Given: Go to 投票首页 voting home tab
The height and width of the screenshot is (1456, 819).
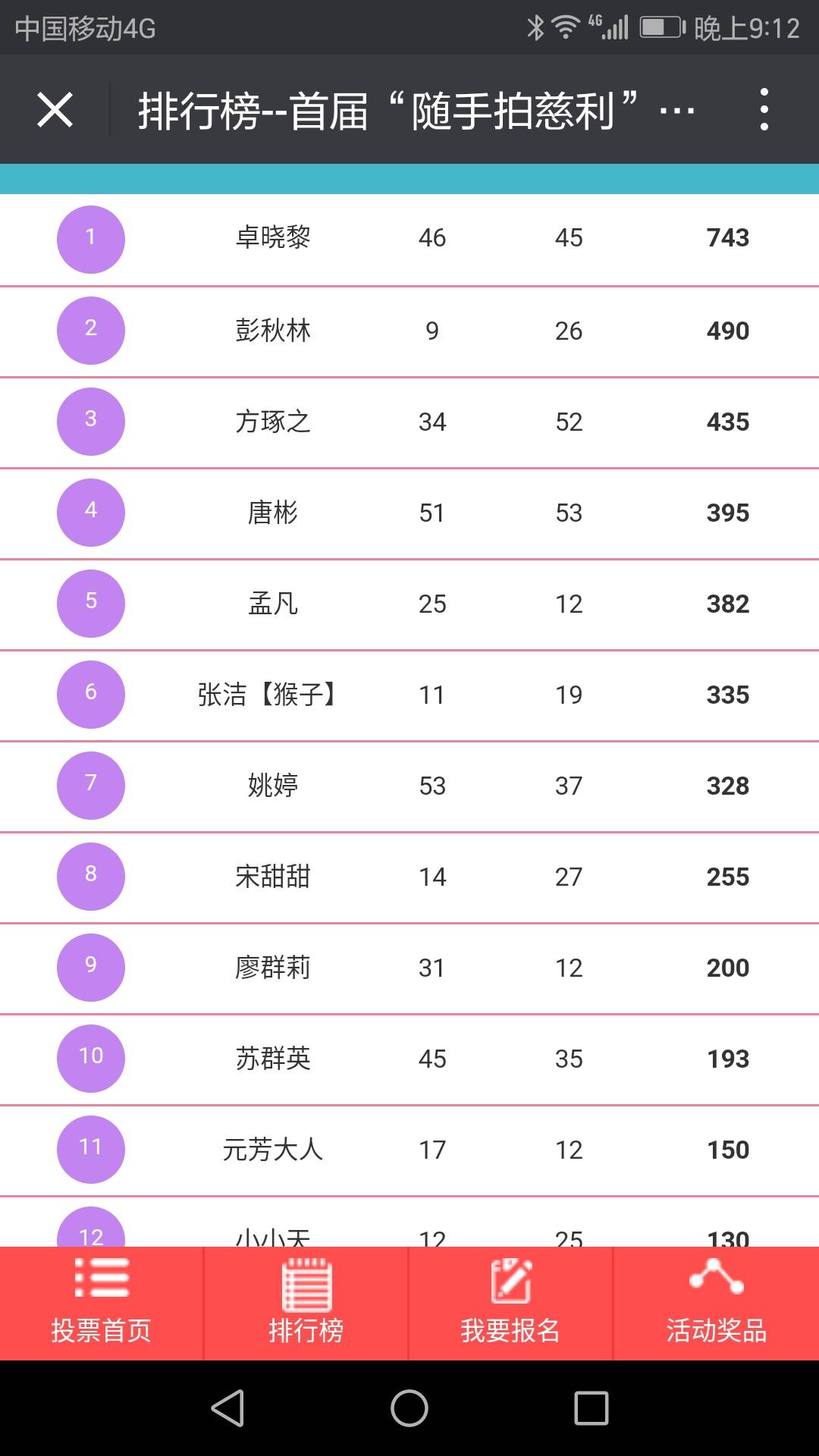Looking at the screenshot, I should pos(102,1303).
